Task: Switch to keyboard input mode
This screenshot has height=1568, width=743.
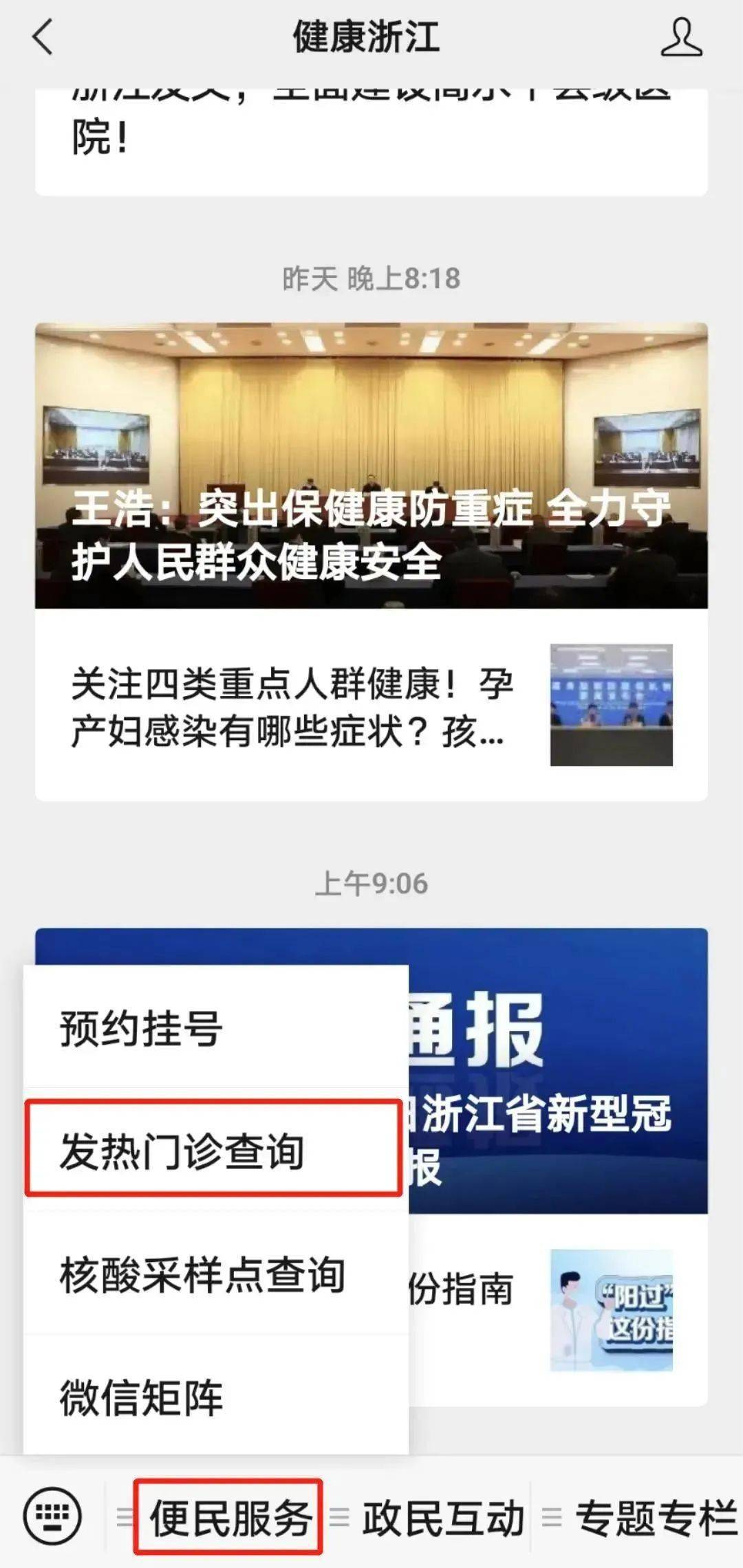Action: coord(53,1516)
